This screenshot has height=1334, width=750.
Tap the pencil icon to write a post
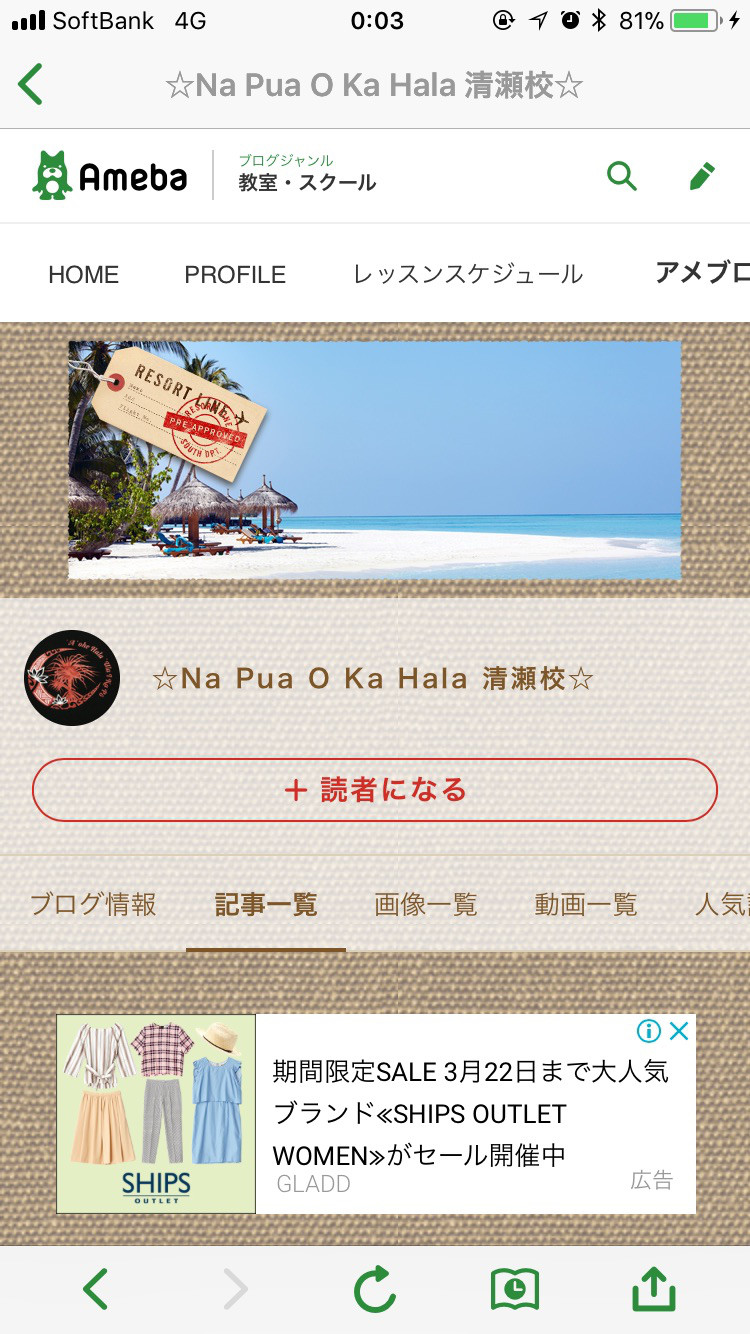pos(702,177)
